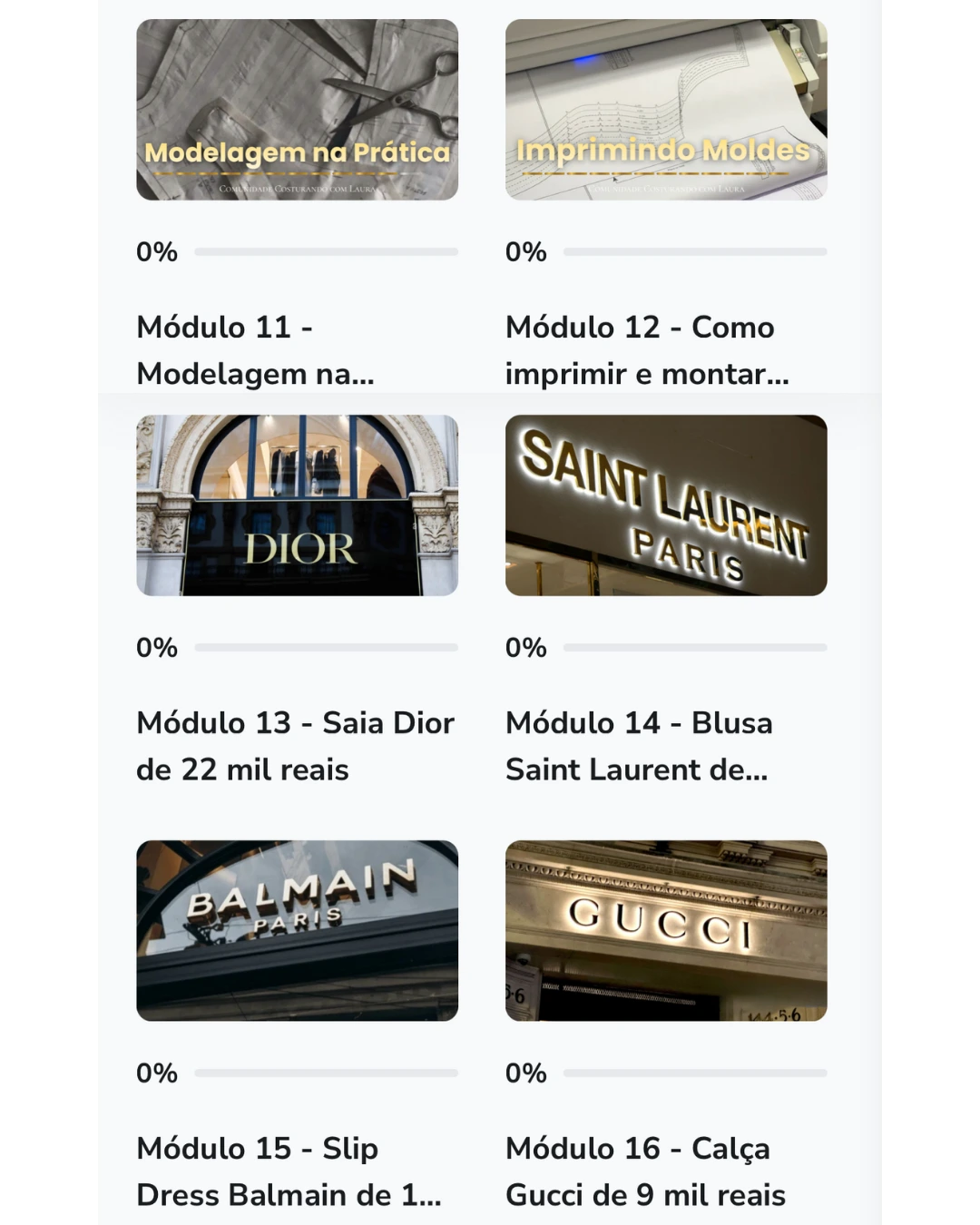Open Módulo 12 Imprimindo Moldes card
This screenshot has height=1225, width=980.
(x=665, y=110)
